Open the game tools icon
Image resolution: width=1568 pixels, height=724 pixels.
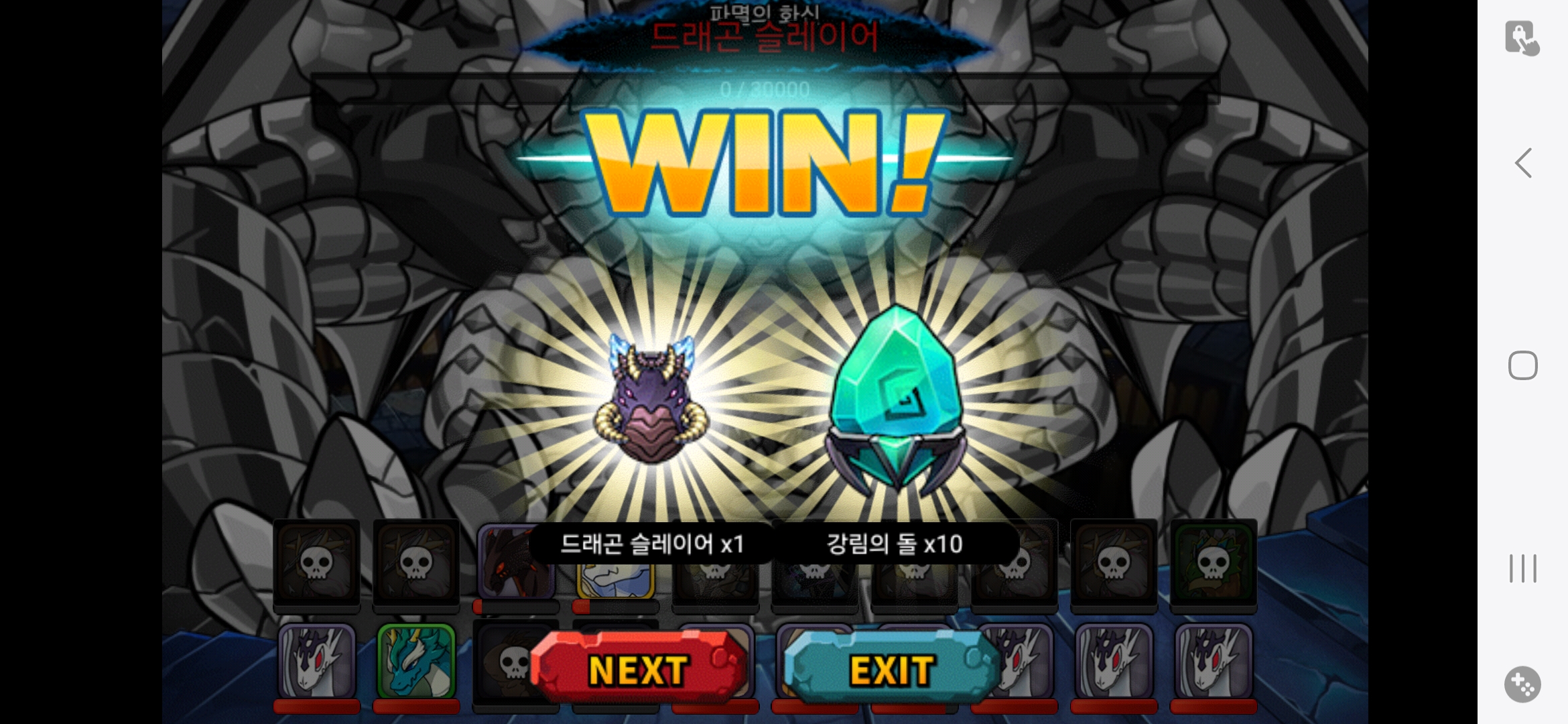point(1522,684)
